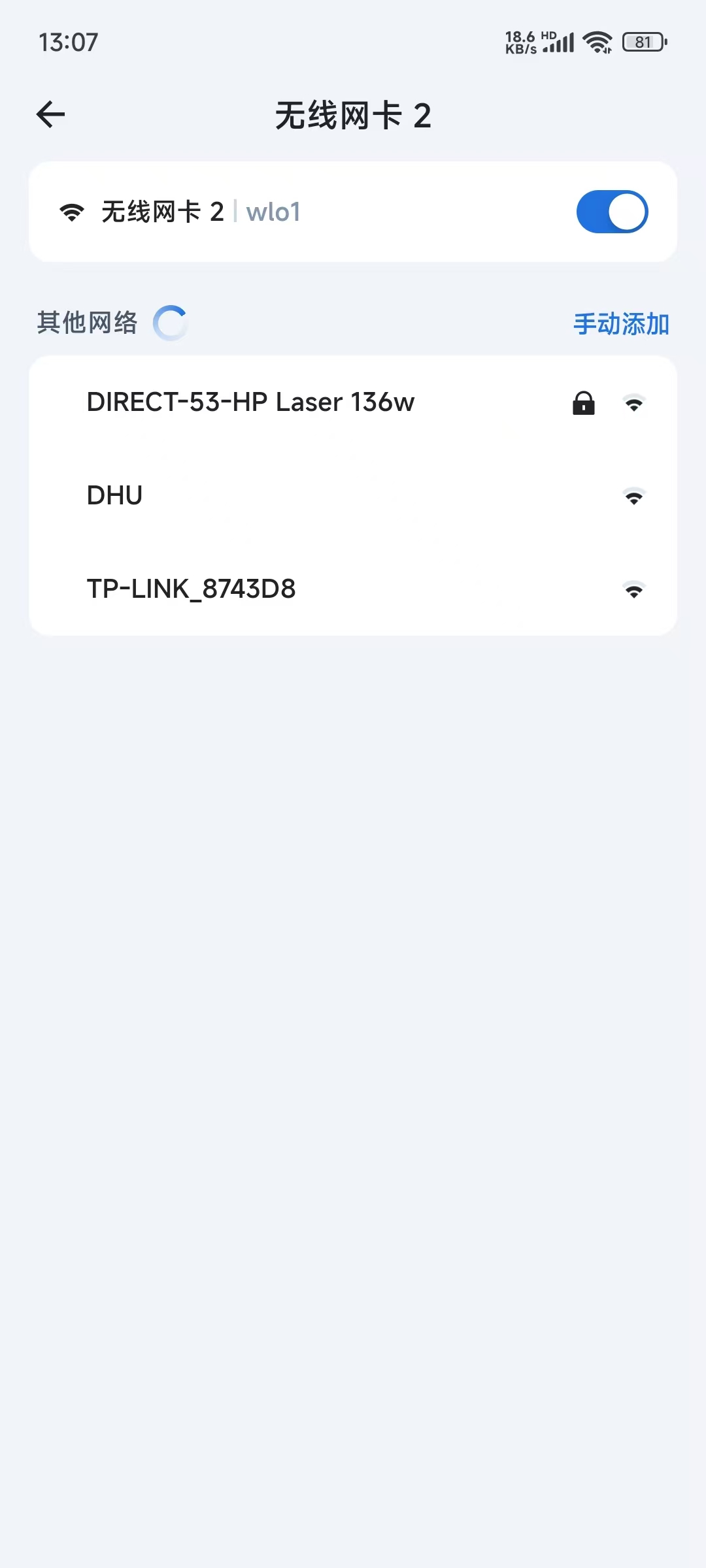706x1568 pixels.
Task: Tap 手动添加 to add network manually
Action: (x=621, y=324)
